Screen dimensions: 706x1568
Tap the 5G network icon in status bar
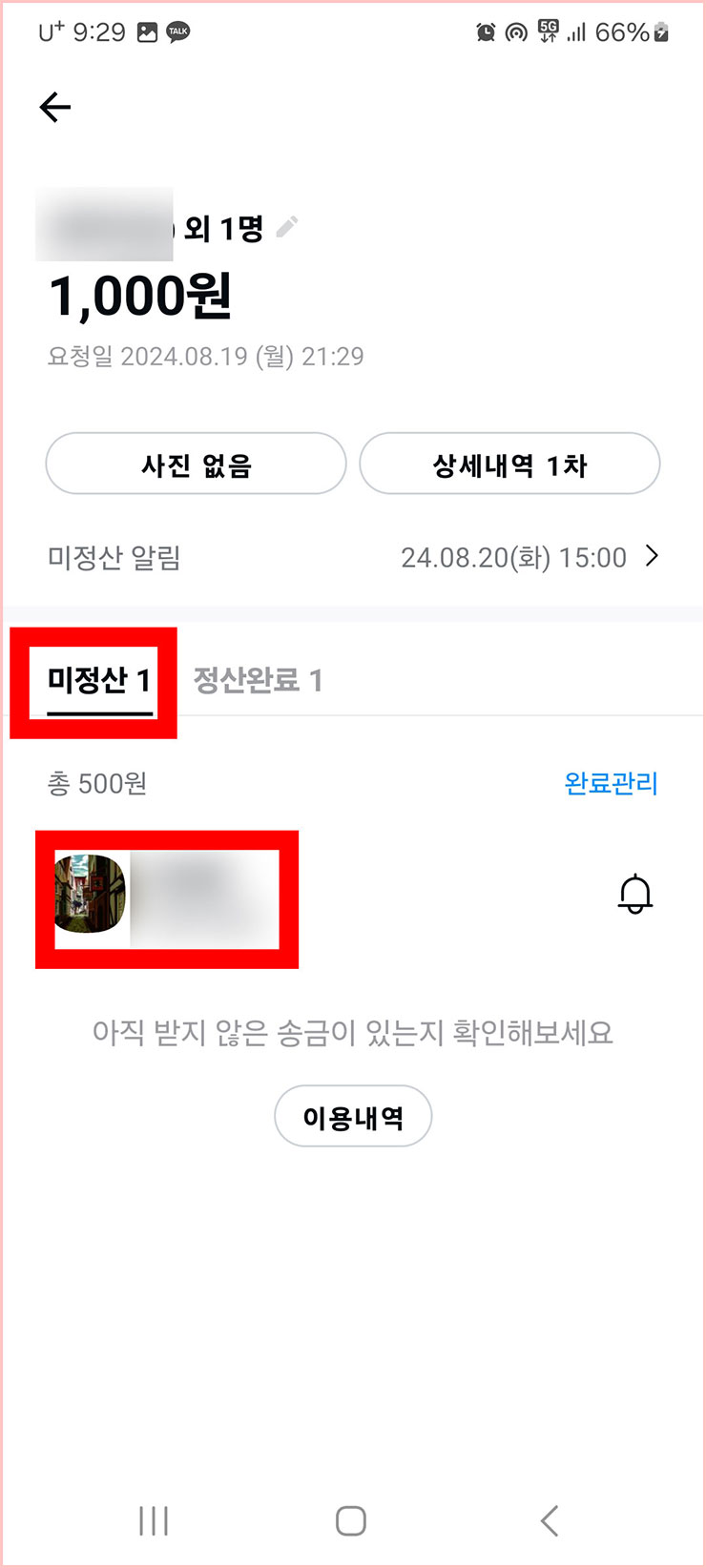coord(545,31)
